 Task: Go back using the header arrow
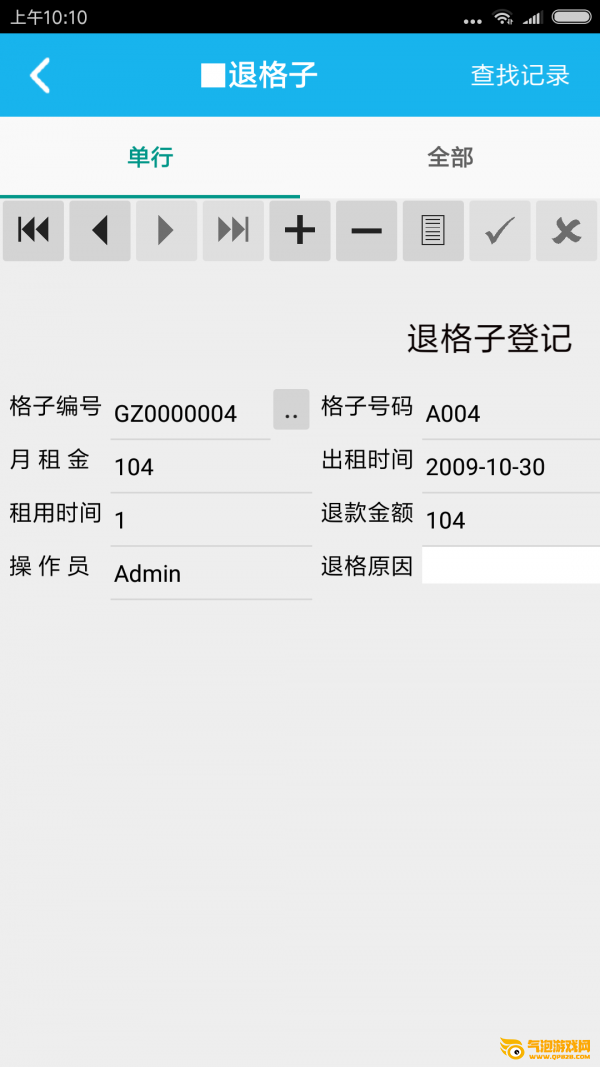tap(40, 75)
